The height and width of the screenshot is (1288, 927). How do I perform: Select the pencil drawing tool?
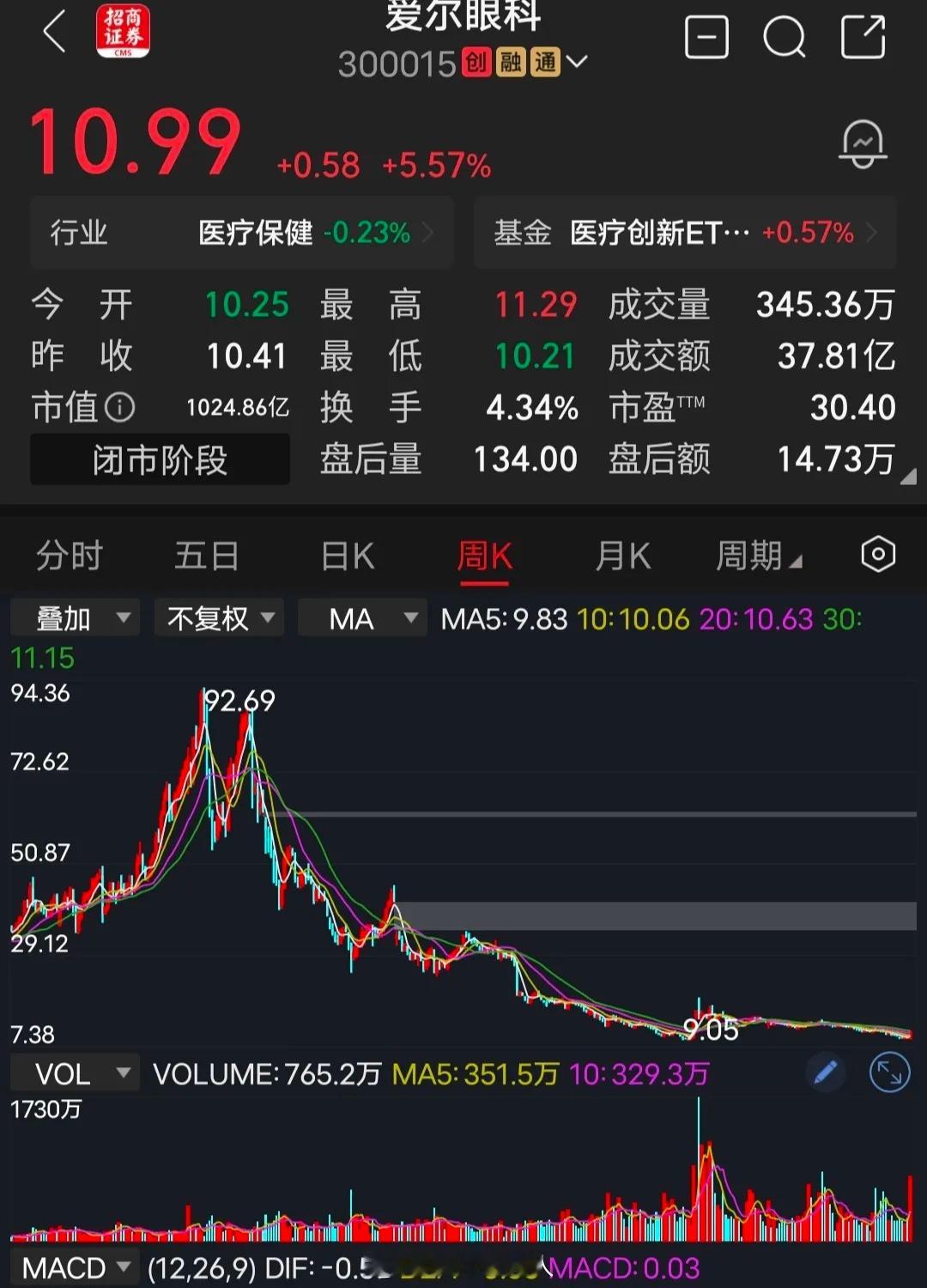pyautogui.click(x=826, y=1072)
